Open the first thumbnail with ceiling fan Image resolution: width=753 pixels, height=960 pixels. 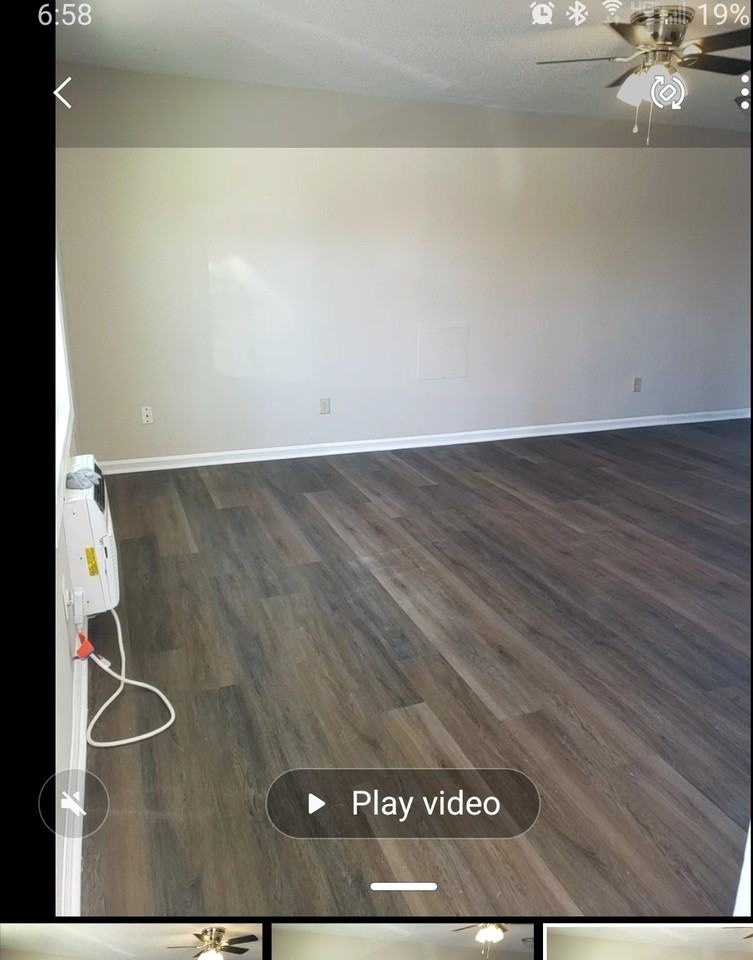click(131, 942)
